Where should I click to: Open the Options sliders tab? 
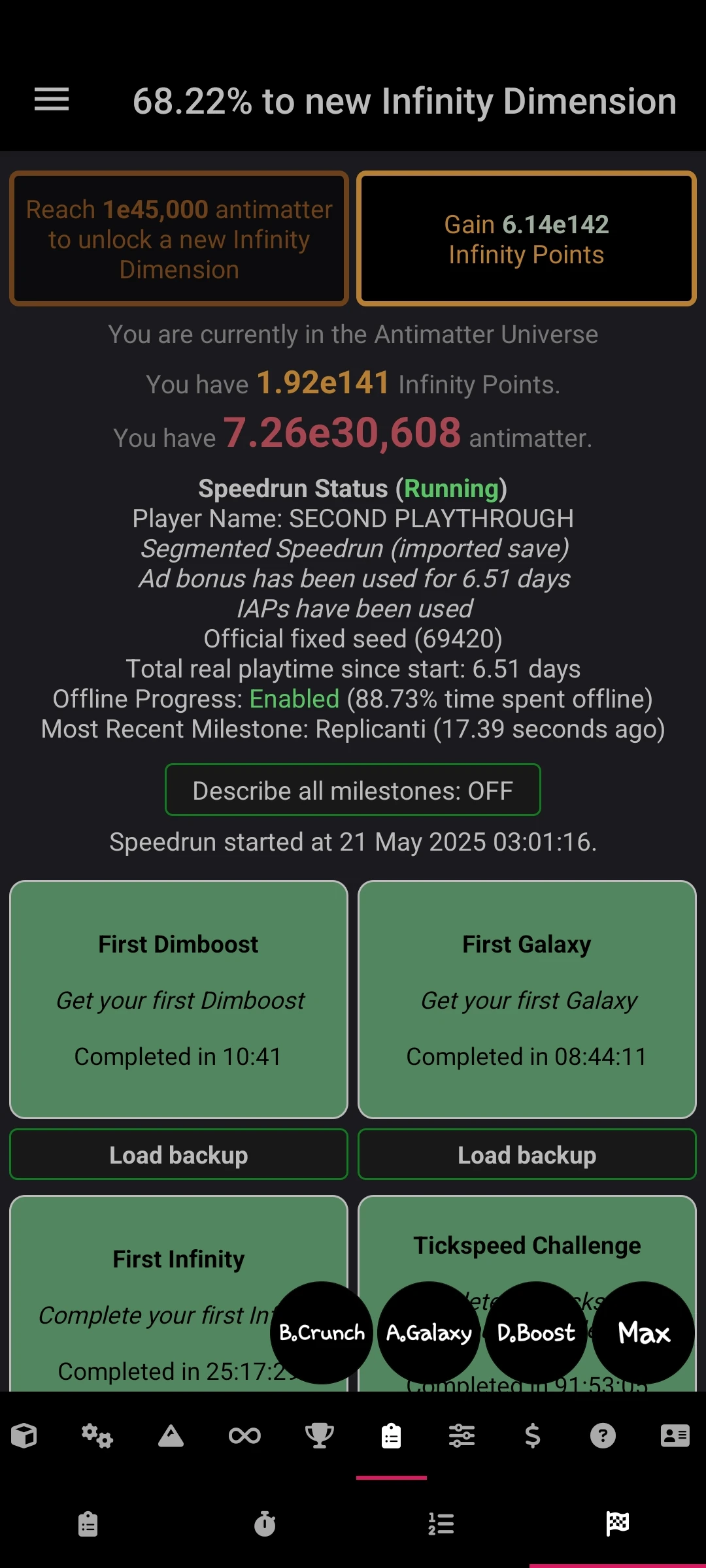462,1436
